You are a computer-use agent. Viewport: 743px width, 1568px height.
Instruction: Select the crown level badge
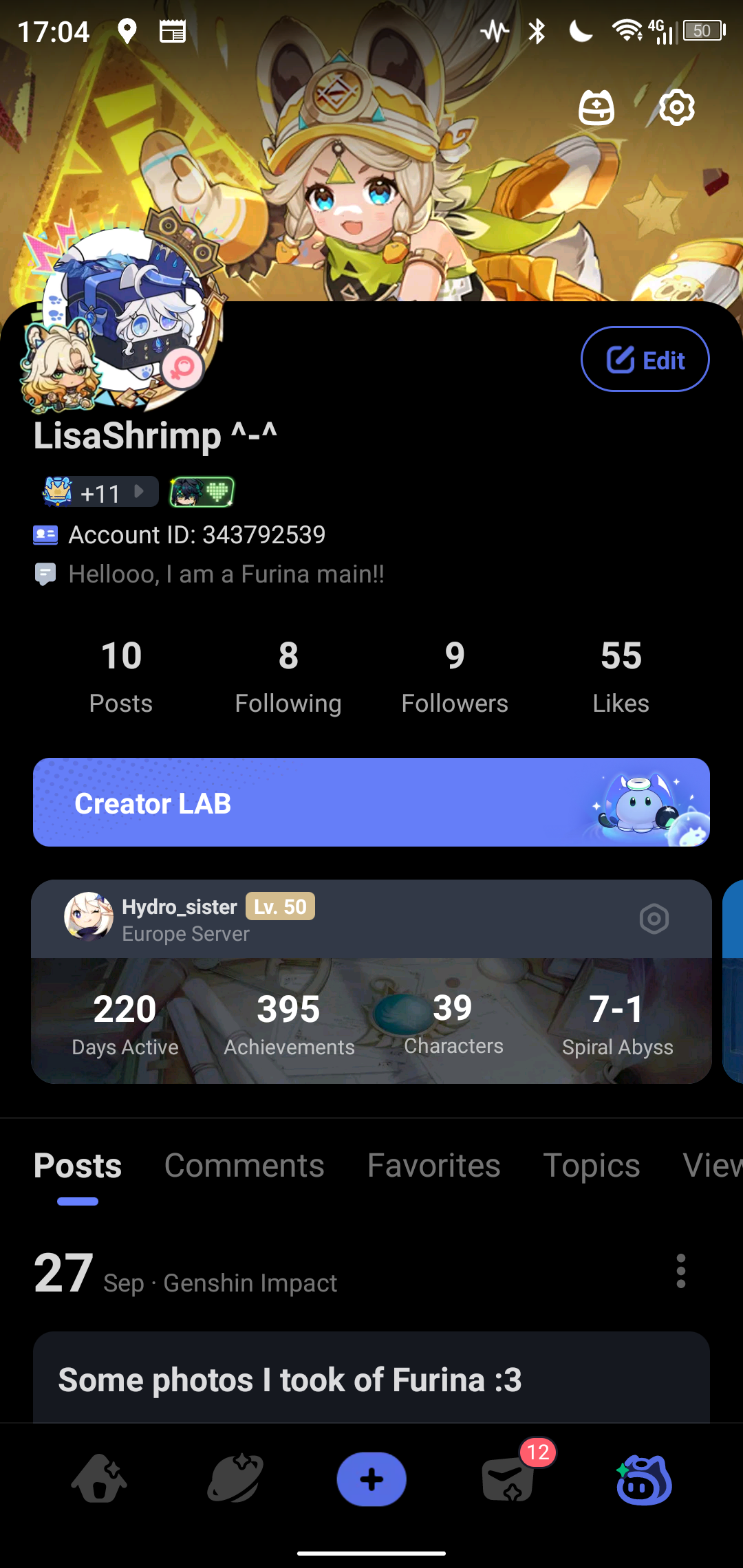click(x=57, y=491)
